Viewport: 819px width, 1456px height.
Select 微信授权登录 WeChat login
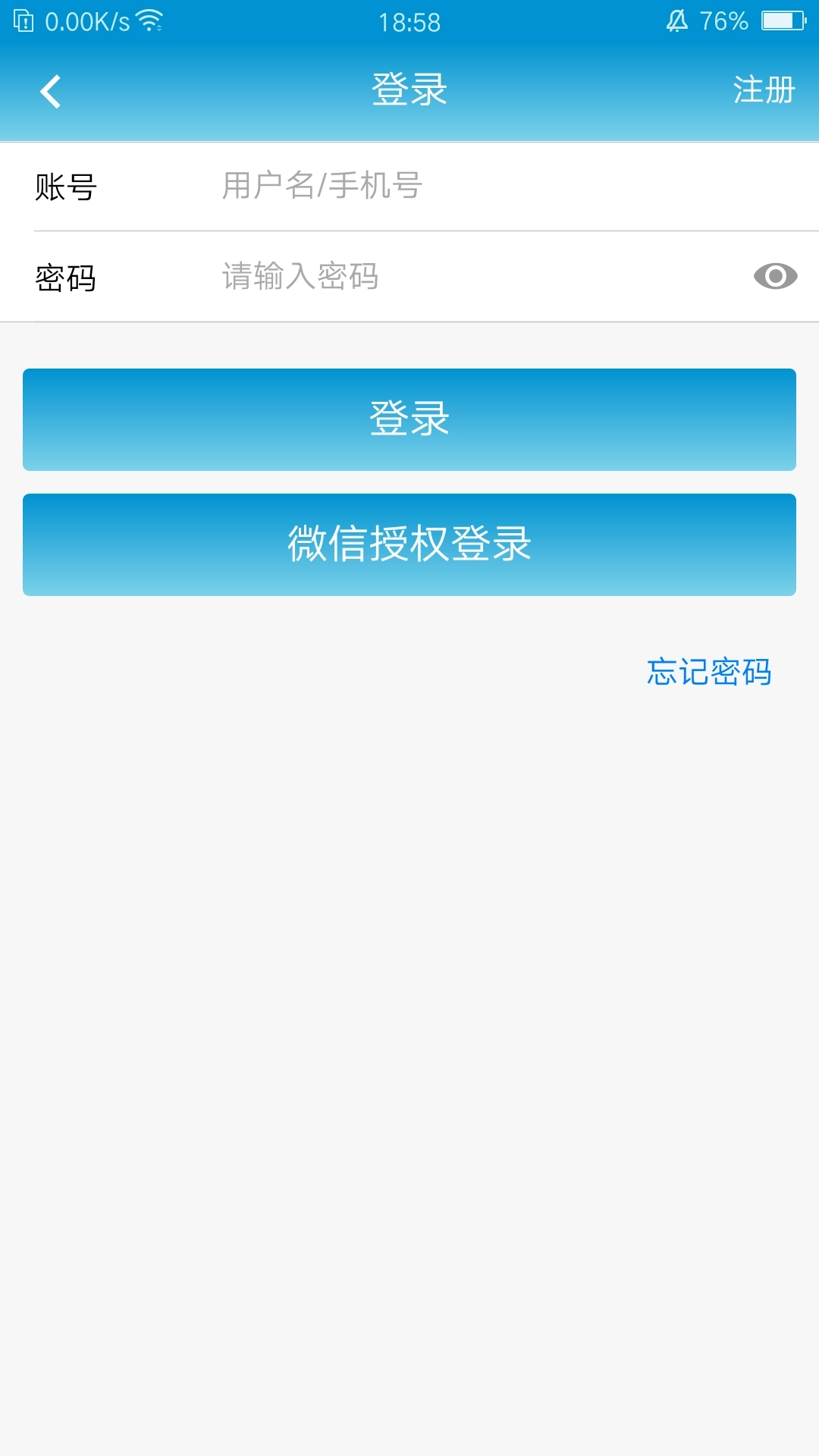tap(409, 543)
